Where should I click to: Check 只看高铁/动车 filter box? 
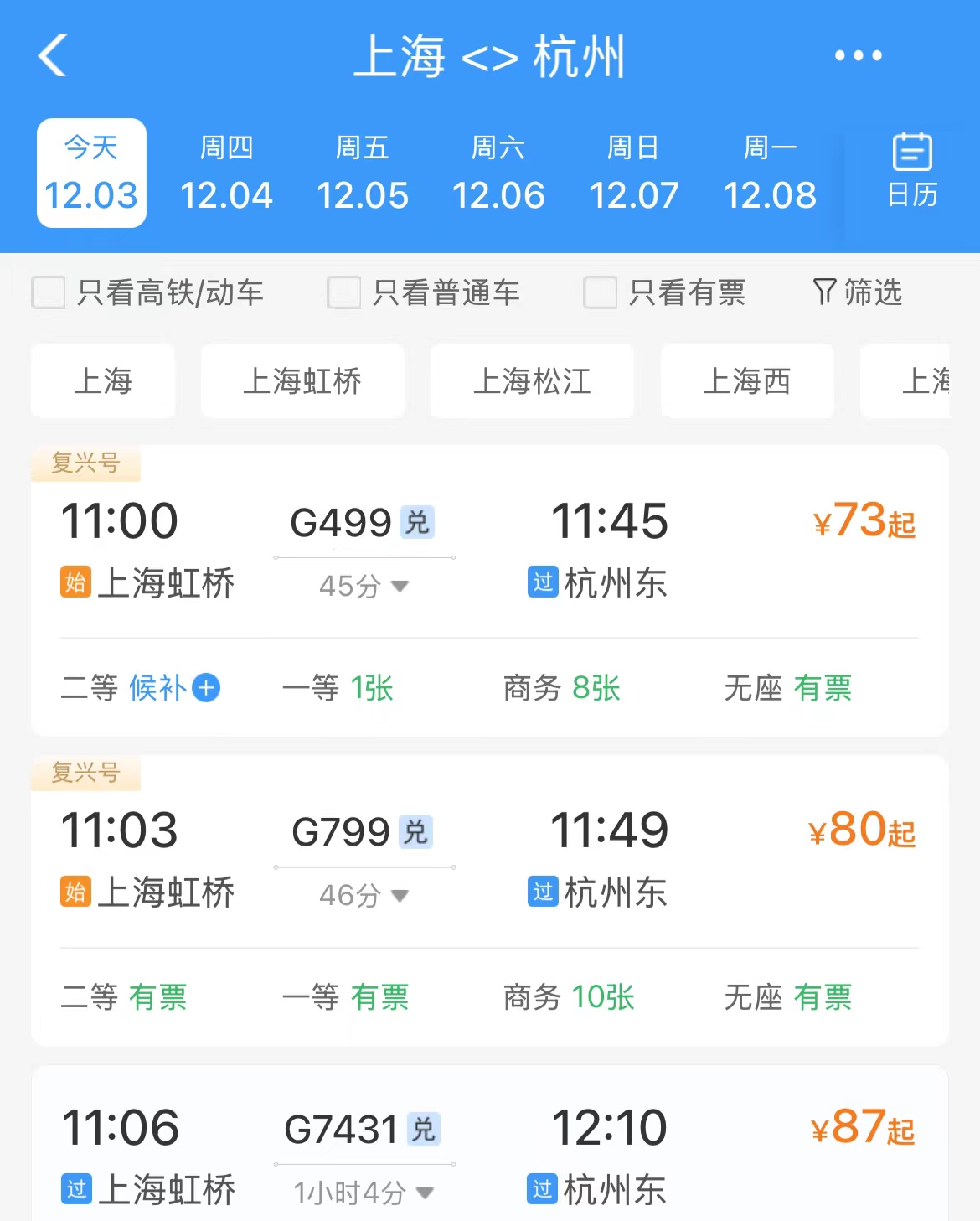pyautogui.click(x=49, y=292)
